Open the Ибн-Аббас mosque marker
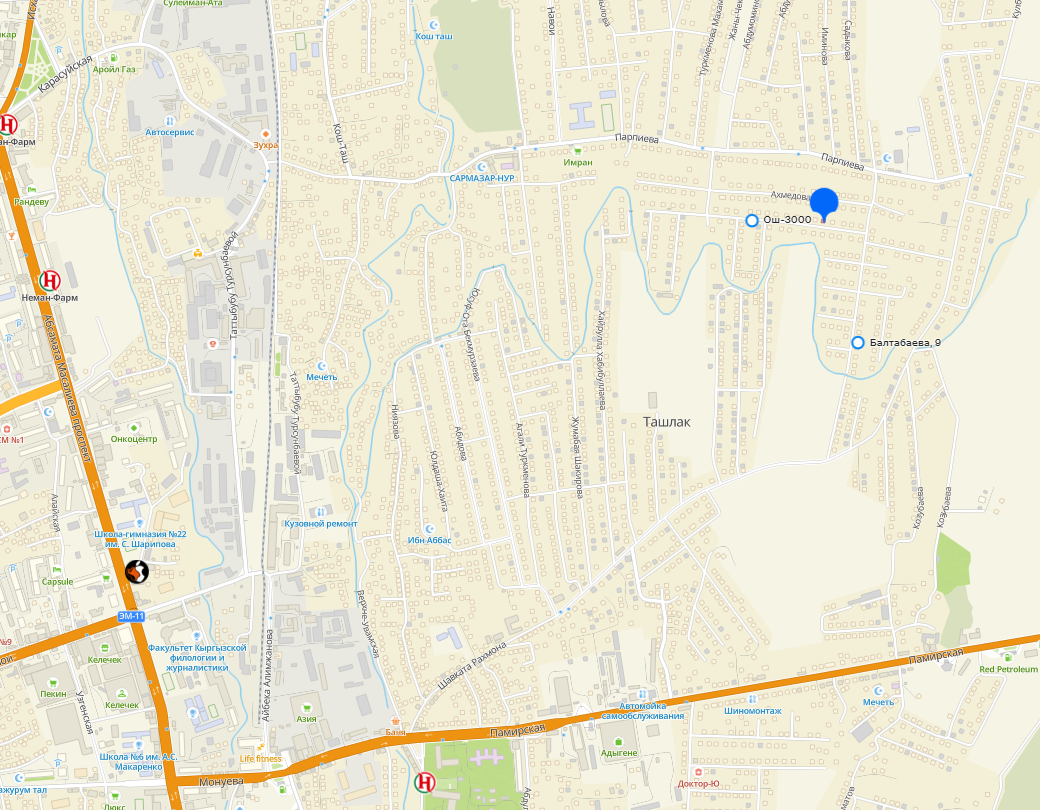This screenshot has width=1040, height=810. click(428, 528)
